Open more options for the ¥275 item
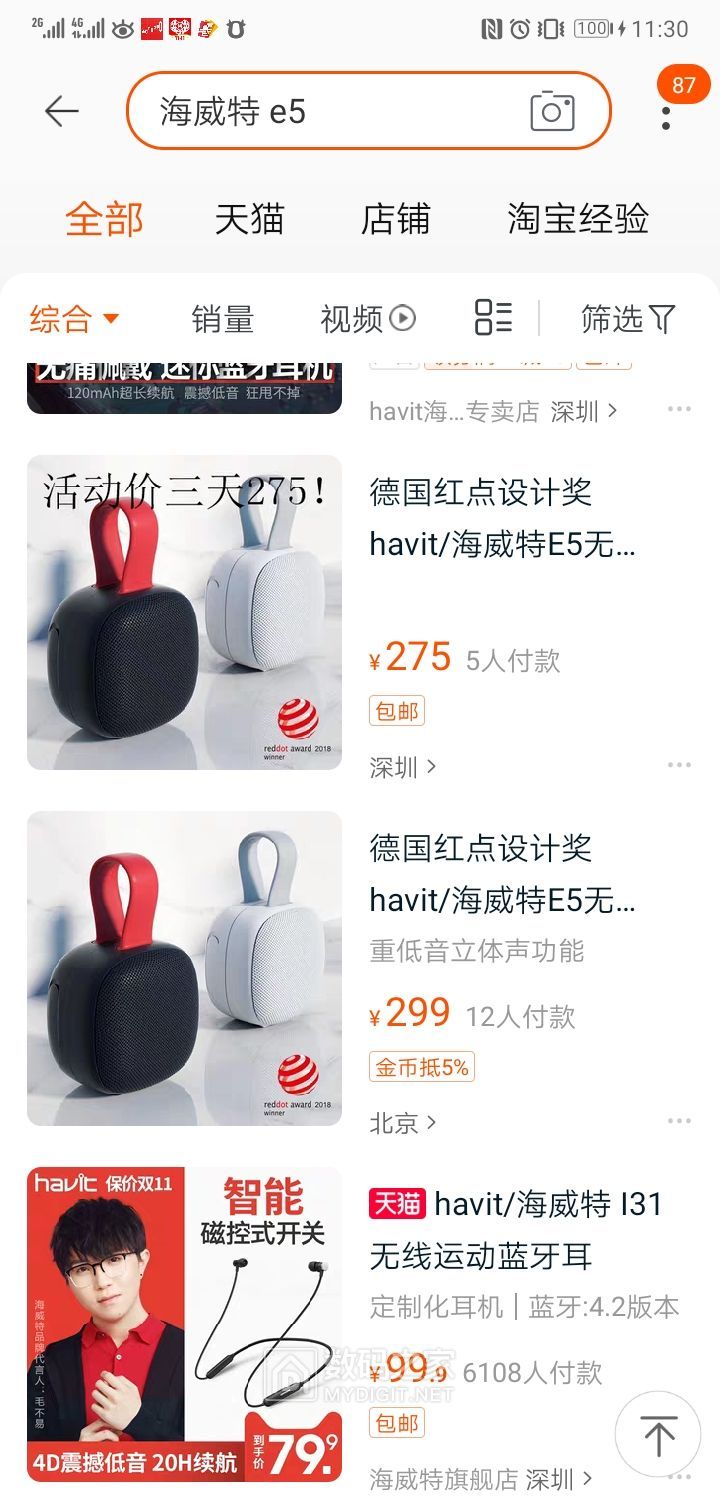Viewport: 720px width, 1496px height. (679, 766)
